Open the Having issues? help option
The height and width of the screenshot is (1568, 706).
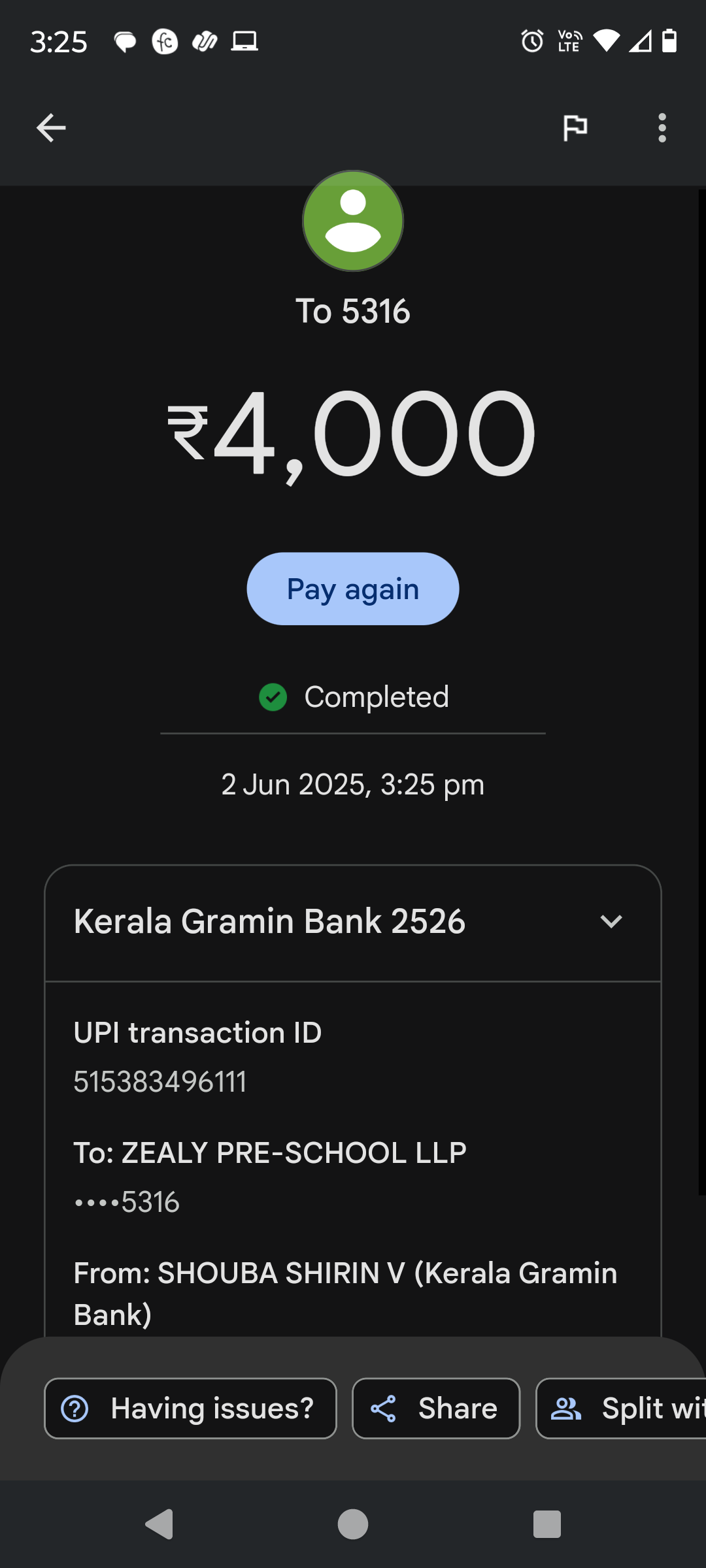pos(190,1409)
